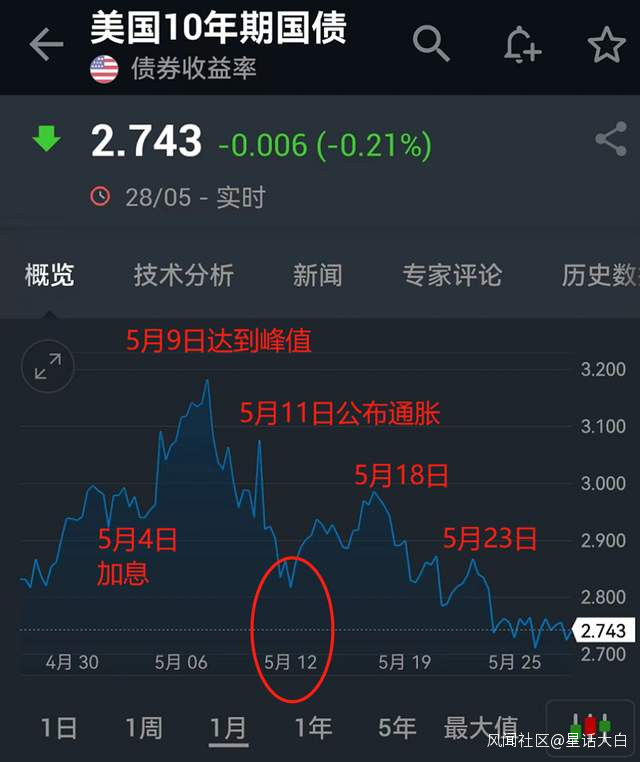Open the 新闻 tab
Image resolution: width=640 pixels, height=762 pixels.
[318, 275]
